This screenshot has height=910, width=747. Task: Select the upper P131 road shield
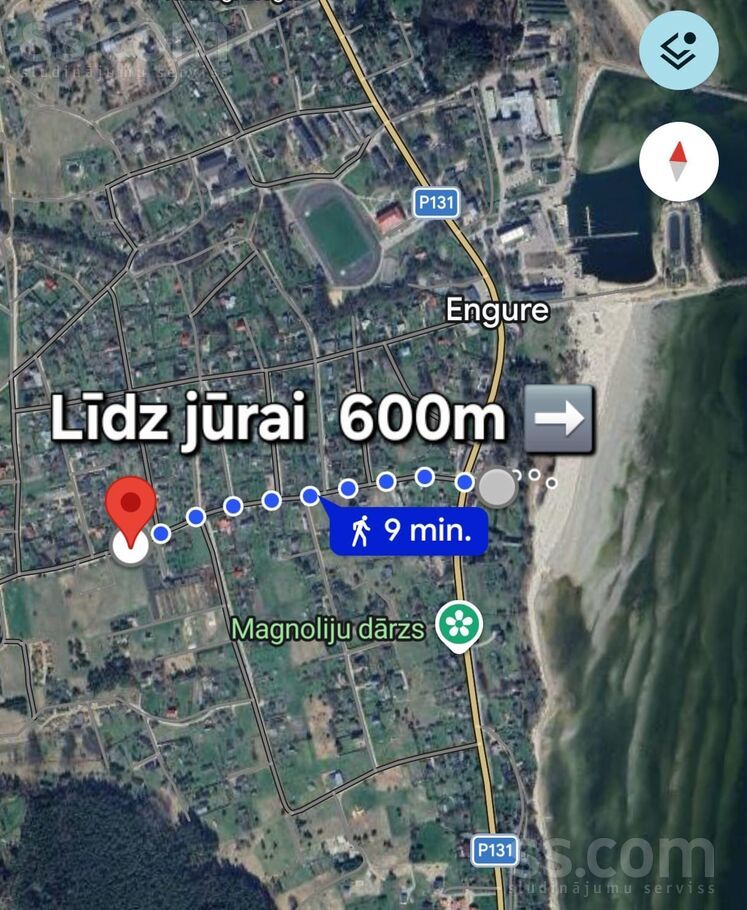click(436, 203)
